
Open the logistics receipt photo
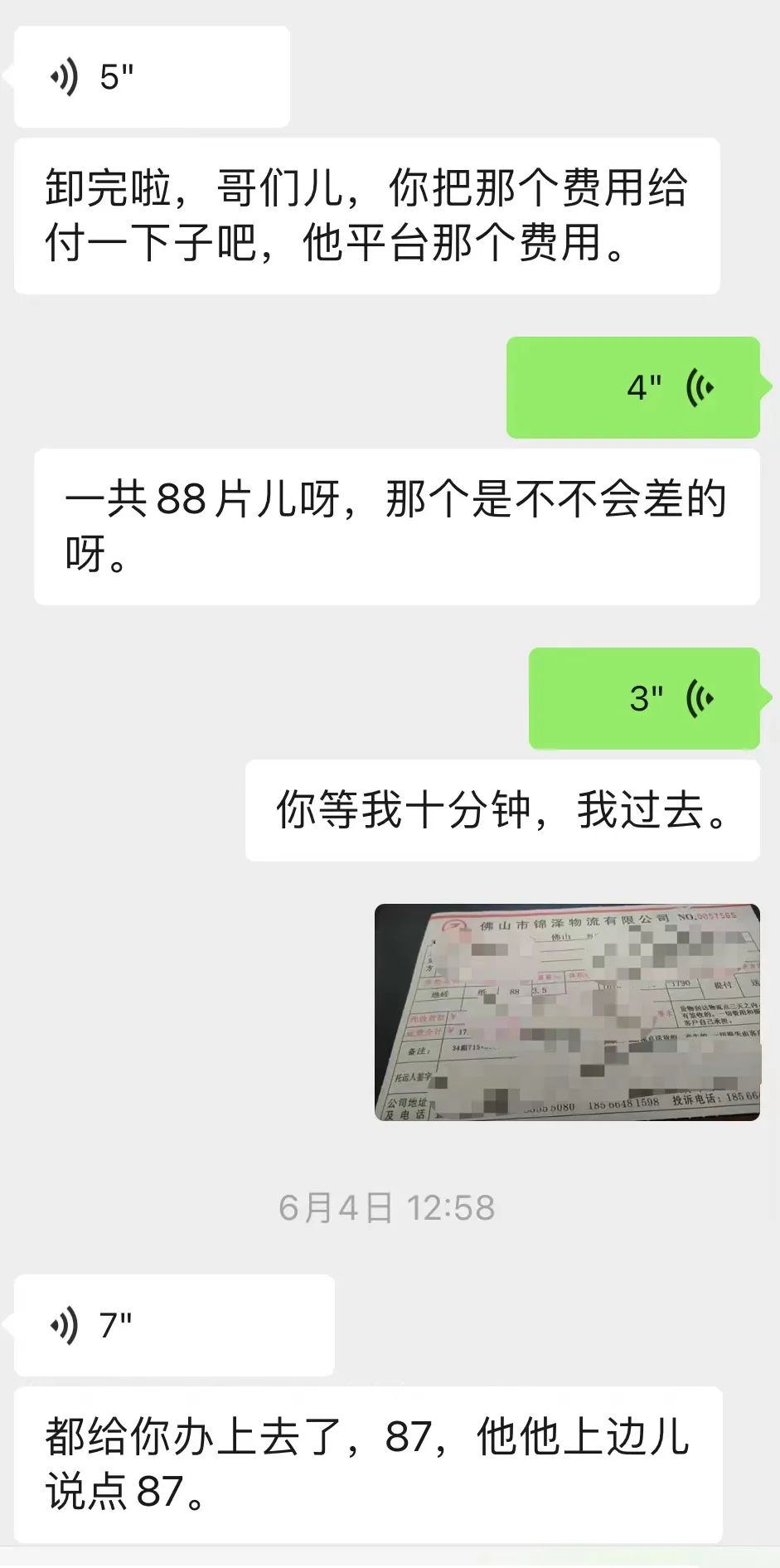coord(567,1012)
